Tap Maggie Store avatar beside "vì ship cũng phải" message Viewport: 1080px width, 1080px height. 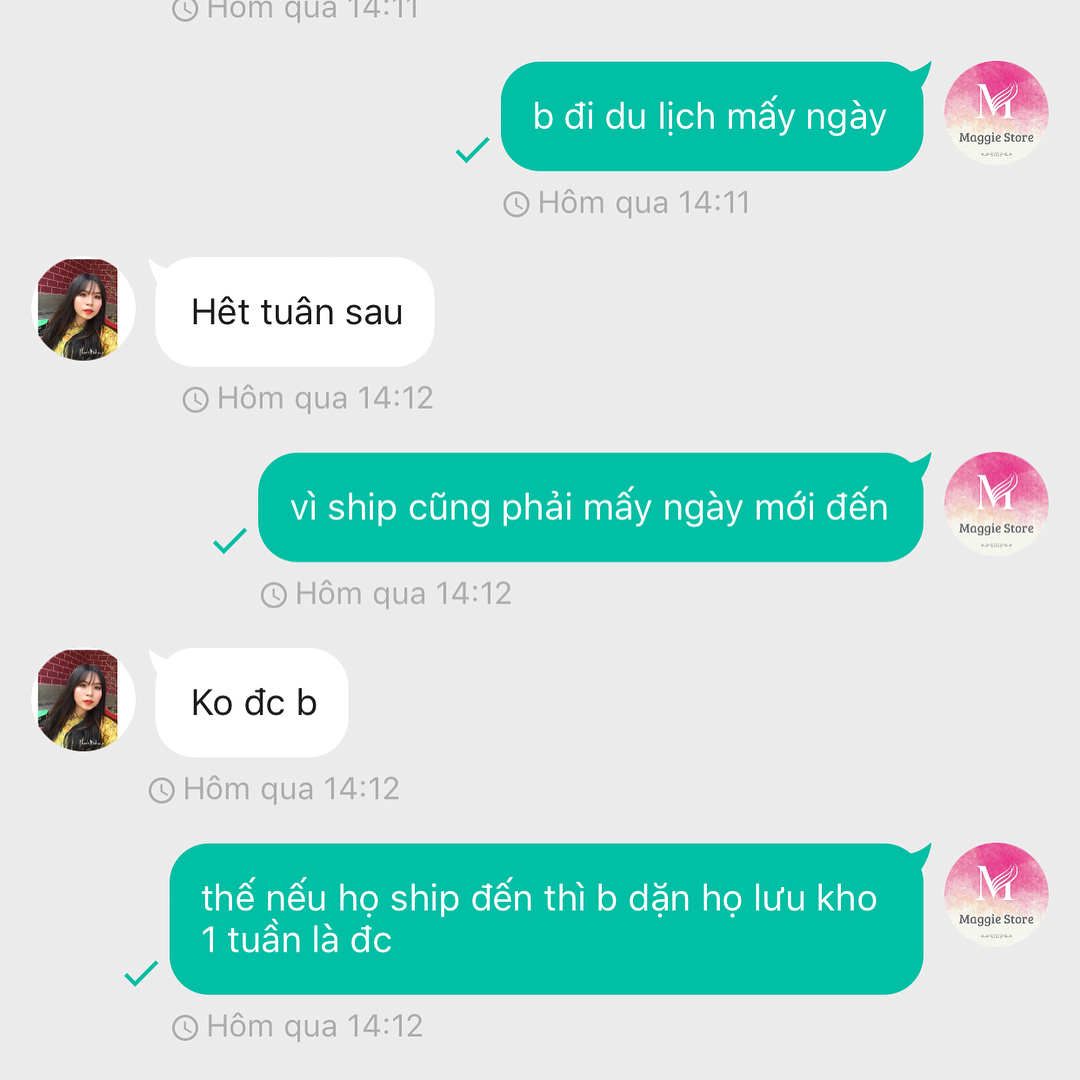996,503
